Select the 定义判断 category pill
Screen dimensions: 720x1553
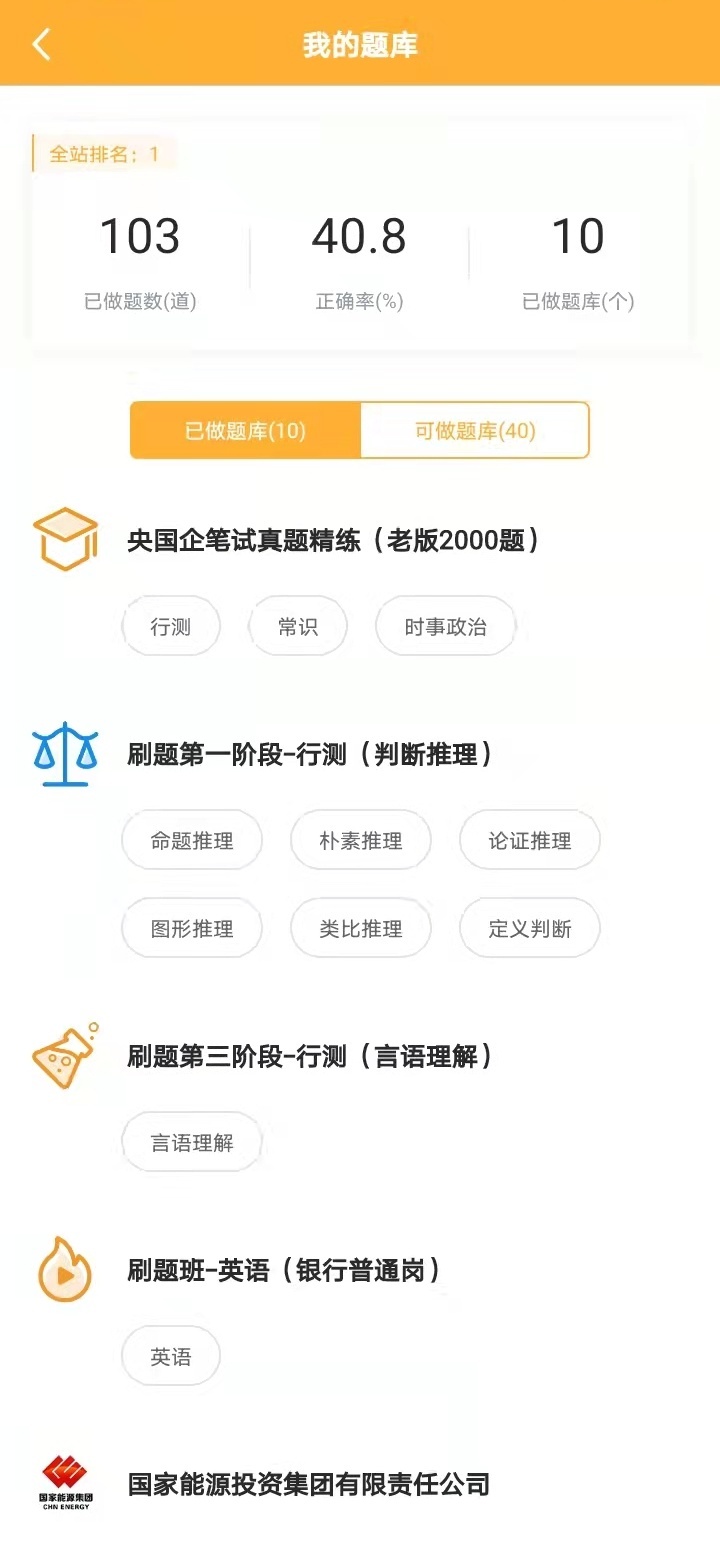pos(529,928)
